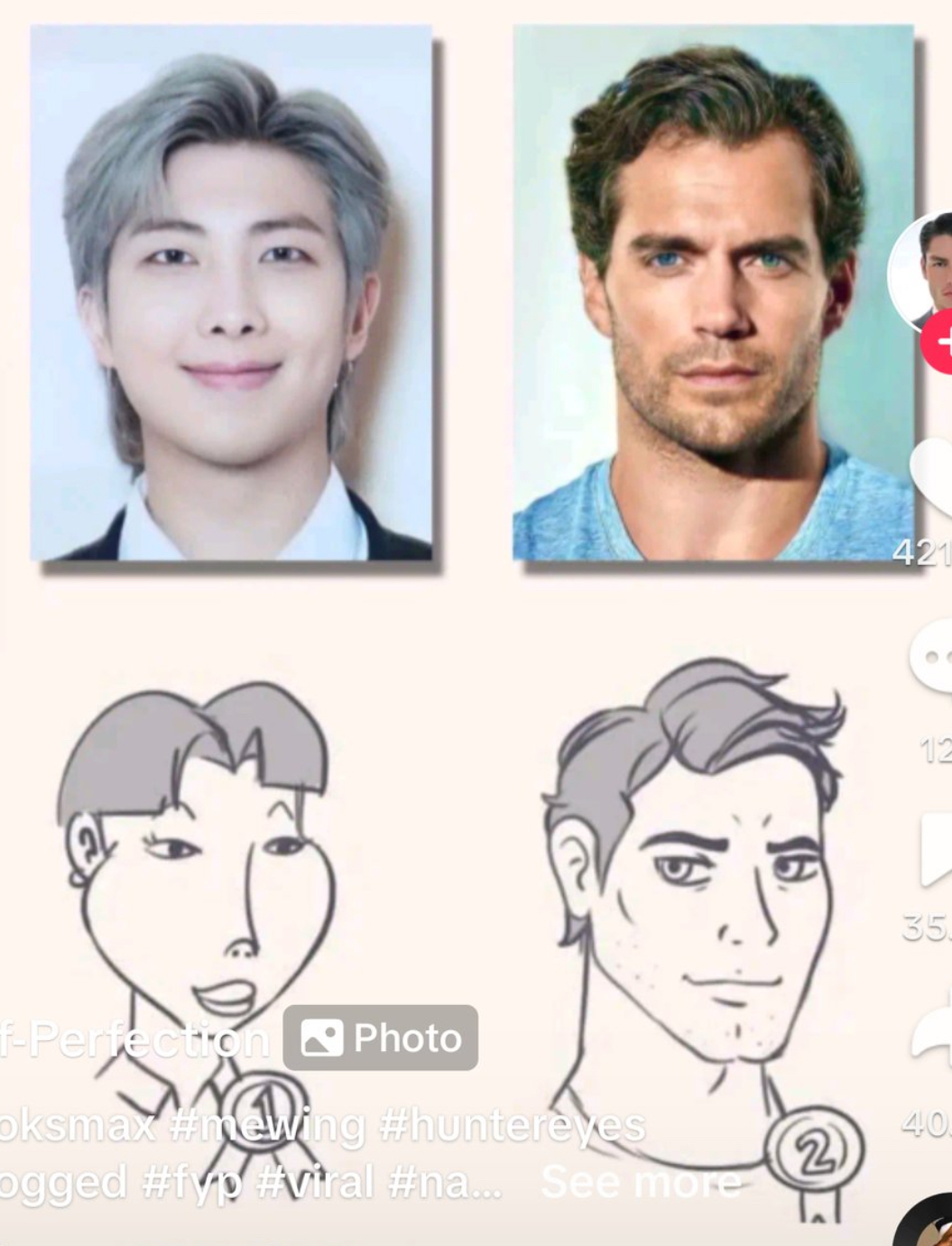Open the comments bubble
952x1246 pixels.
pos(933,659)
